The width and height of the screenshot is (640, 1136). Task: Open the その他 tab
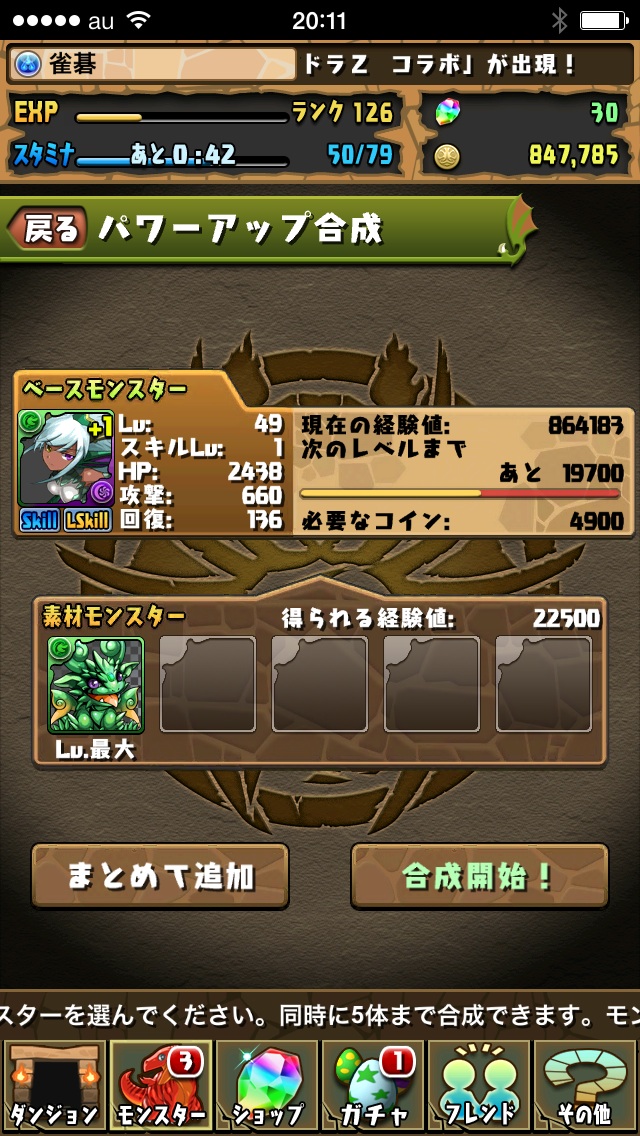585,1086
